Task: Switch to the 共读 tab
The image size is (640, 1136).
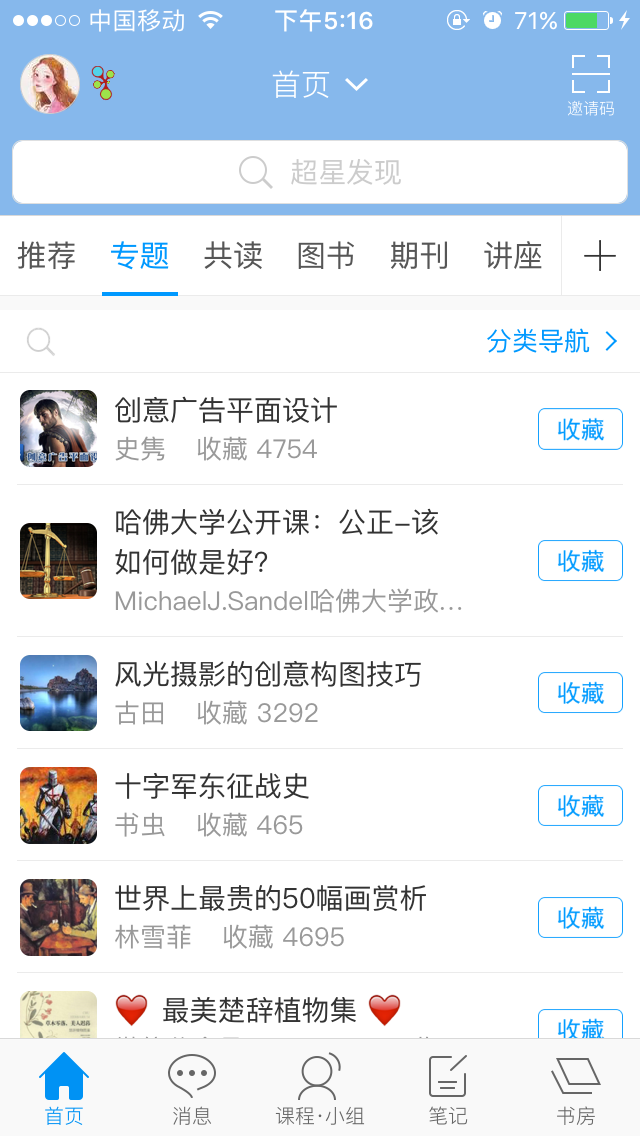Action: tap(233, 256)
